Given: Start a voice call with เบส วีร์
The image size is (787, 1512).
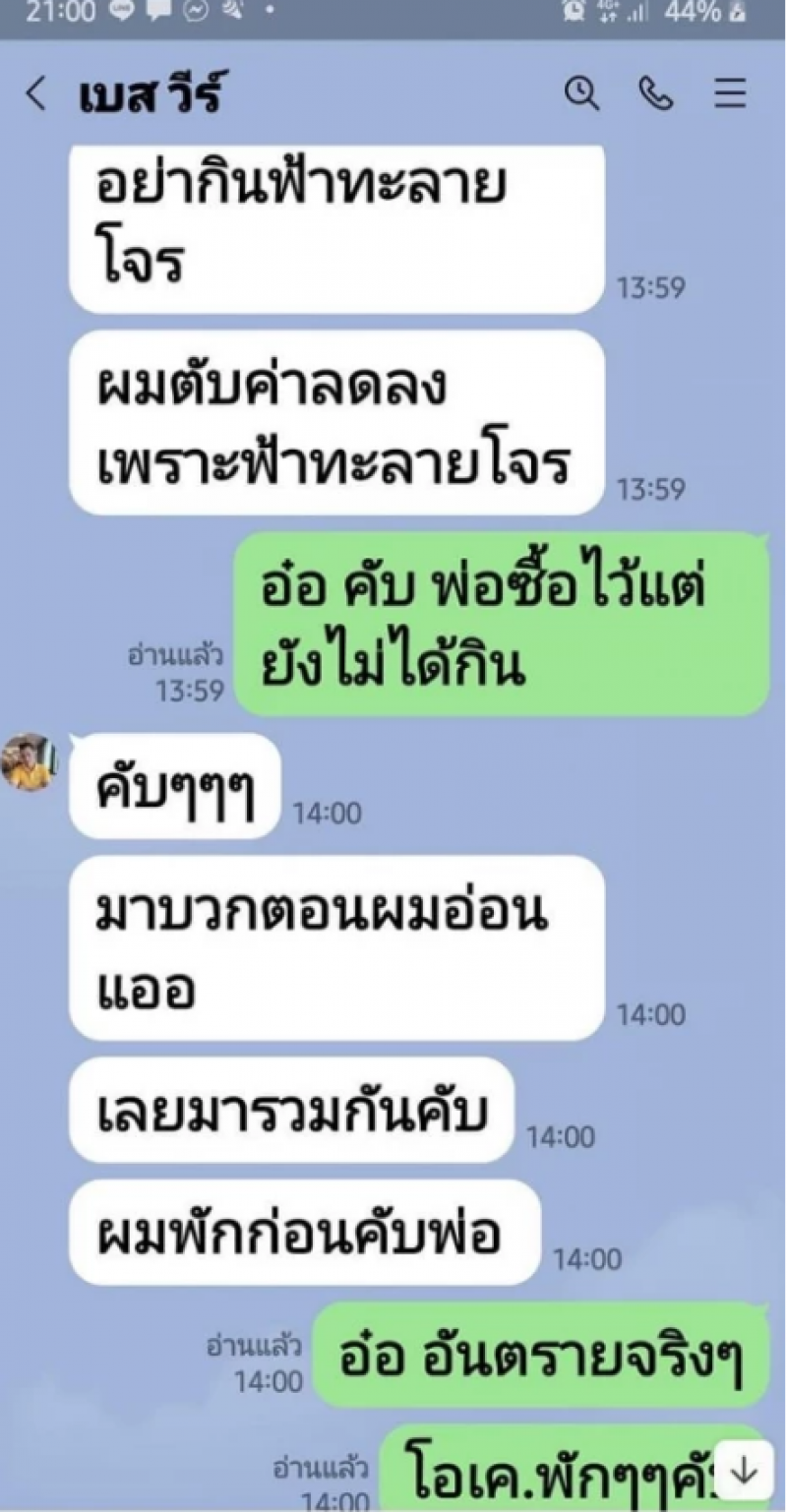Looking at the screenshot, I should (x=655, y=93).
